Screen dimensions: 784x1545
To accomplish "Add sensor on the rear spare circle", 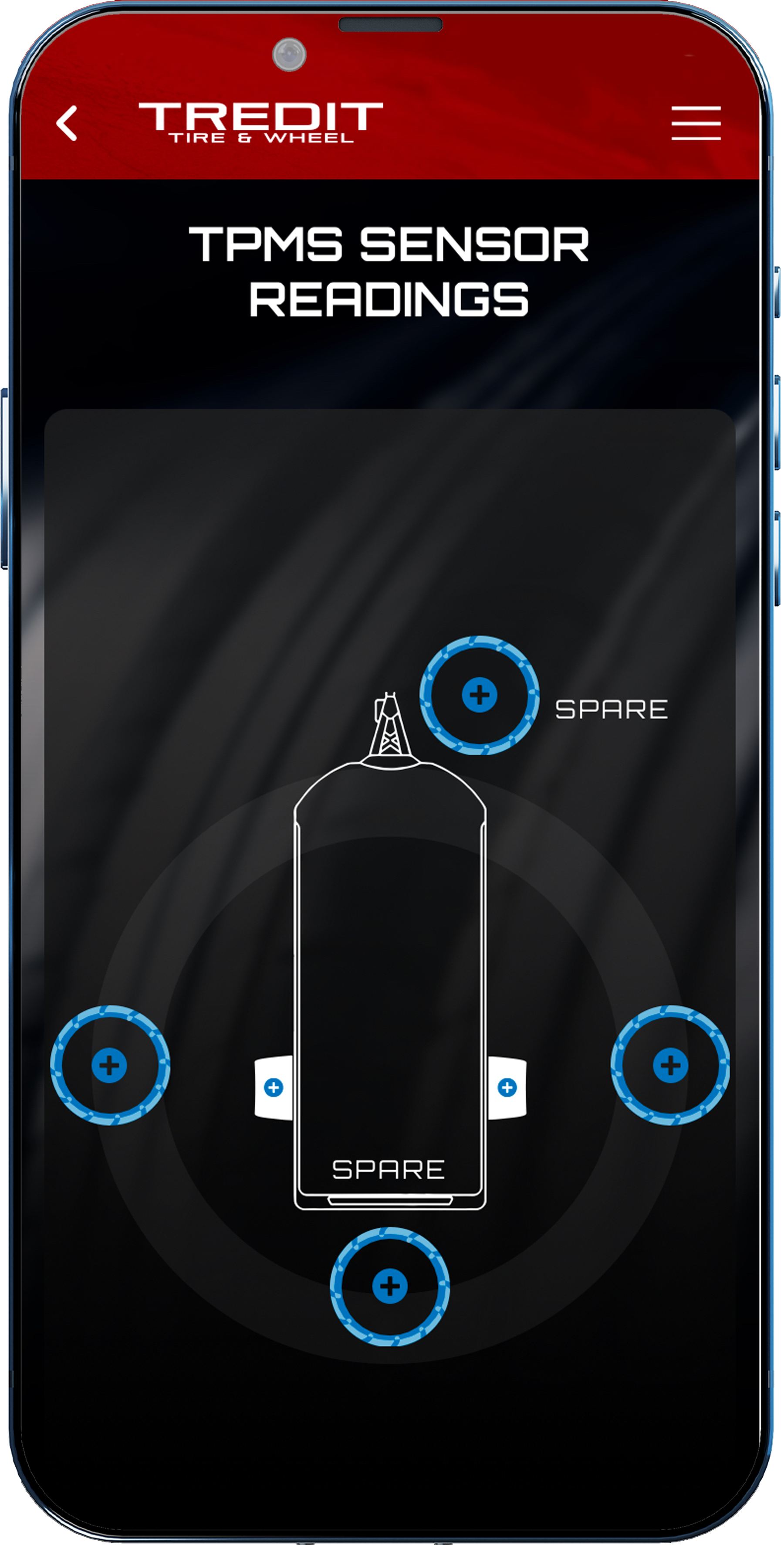I will pyautogui.click(x=389, y=1287).
